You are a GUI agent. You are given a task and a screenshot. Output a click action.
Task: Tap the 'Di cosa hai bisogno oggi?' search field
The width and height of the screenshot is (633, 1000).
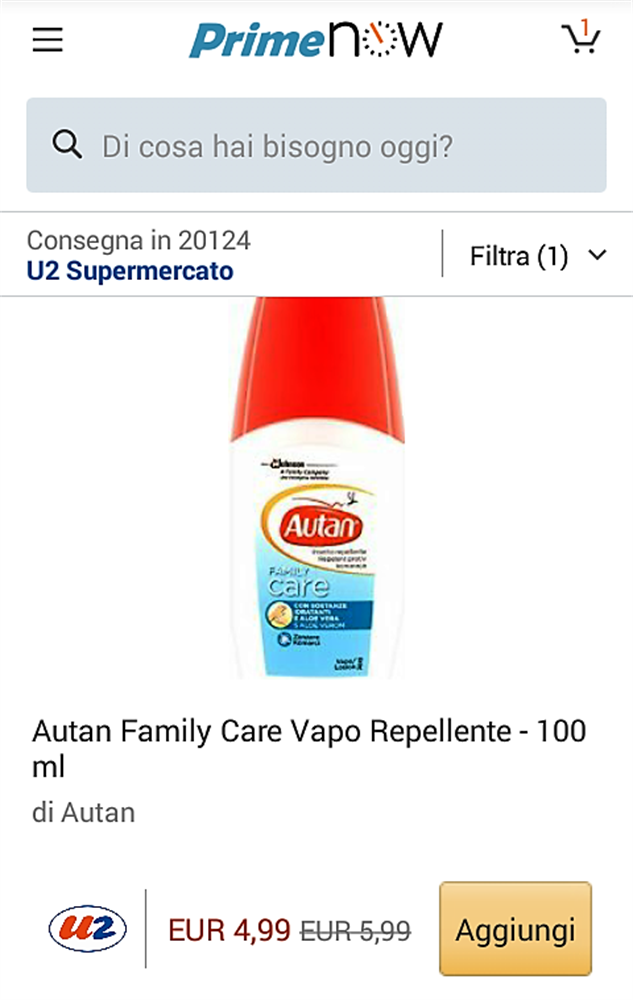click(316, 146)
